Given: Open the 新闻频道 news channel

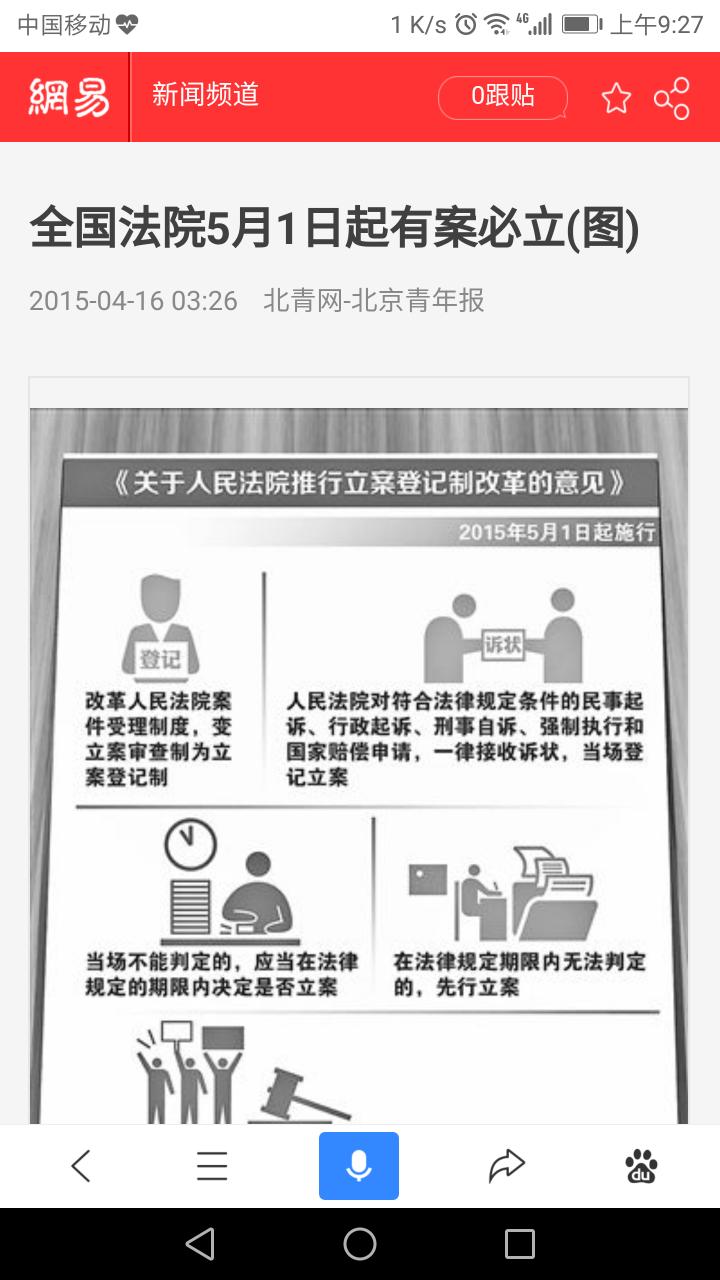Looking at the screenshot, I should click(205, 95).
